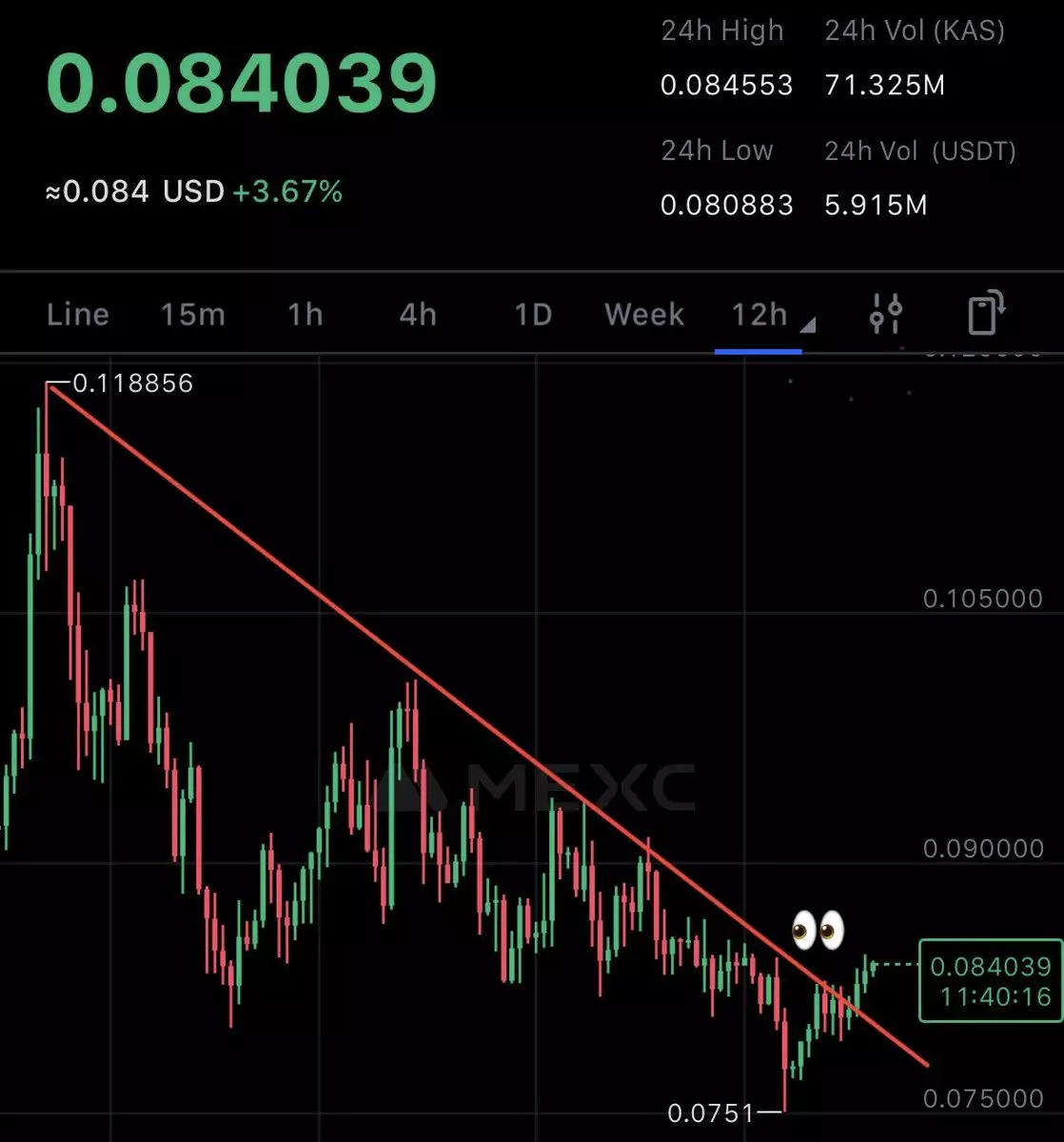Rotate chart to landscape view
Screen dimensions: 1064x1142
tap(987, 314)
